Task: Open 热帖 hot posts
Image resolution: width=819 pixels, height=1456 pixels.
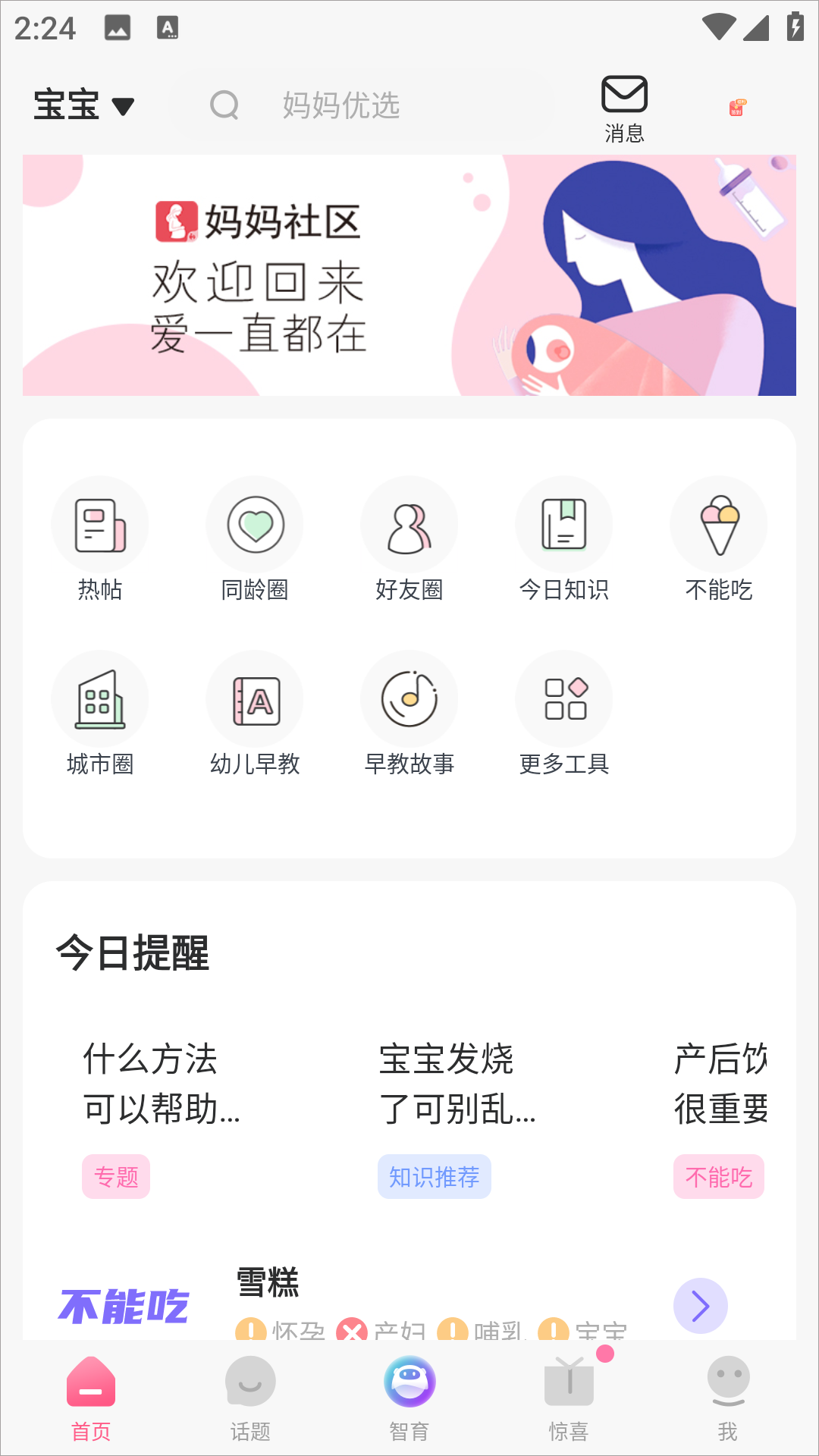Action: click(x=100, y=538)
